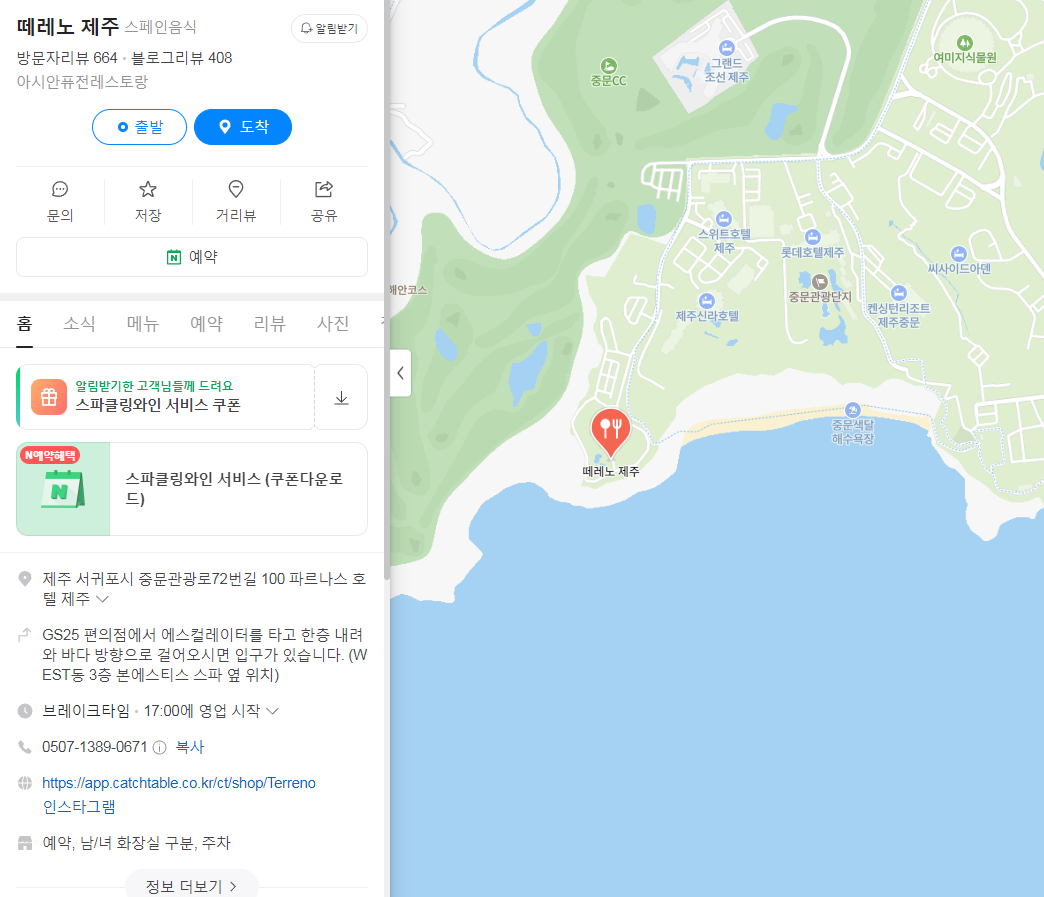Share this place via 공유

point(324,201)
